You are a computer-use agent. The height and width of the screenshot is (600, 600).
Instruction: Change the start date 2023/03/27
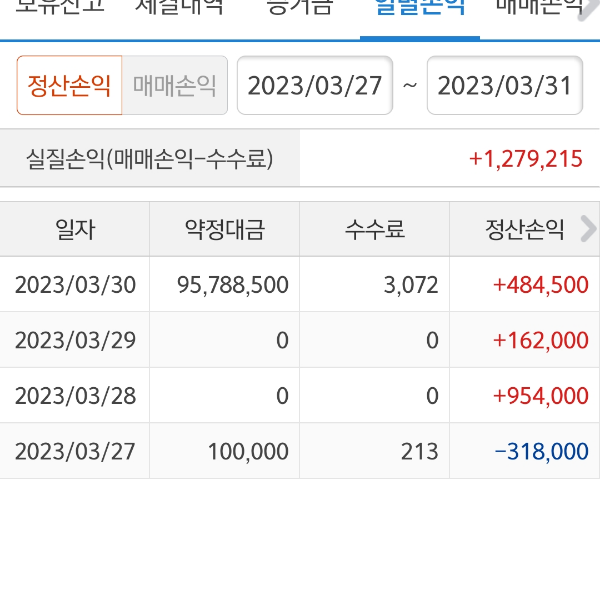coord(315,85)
